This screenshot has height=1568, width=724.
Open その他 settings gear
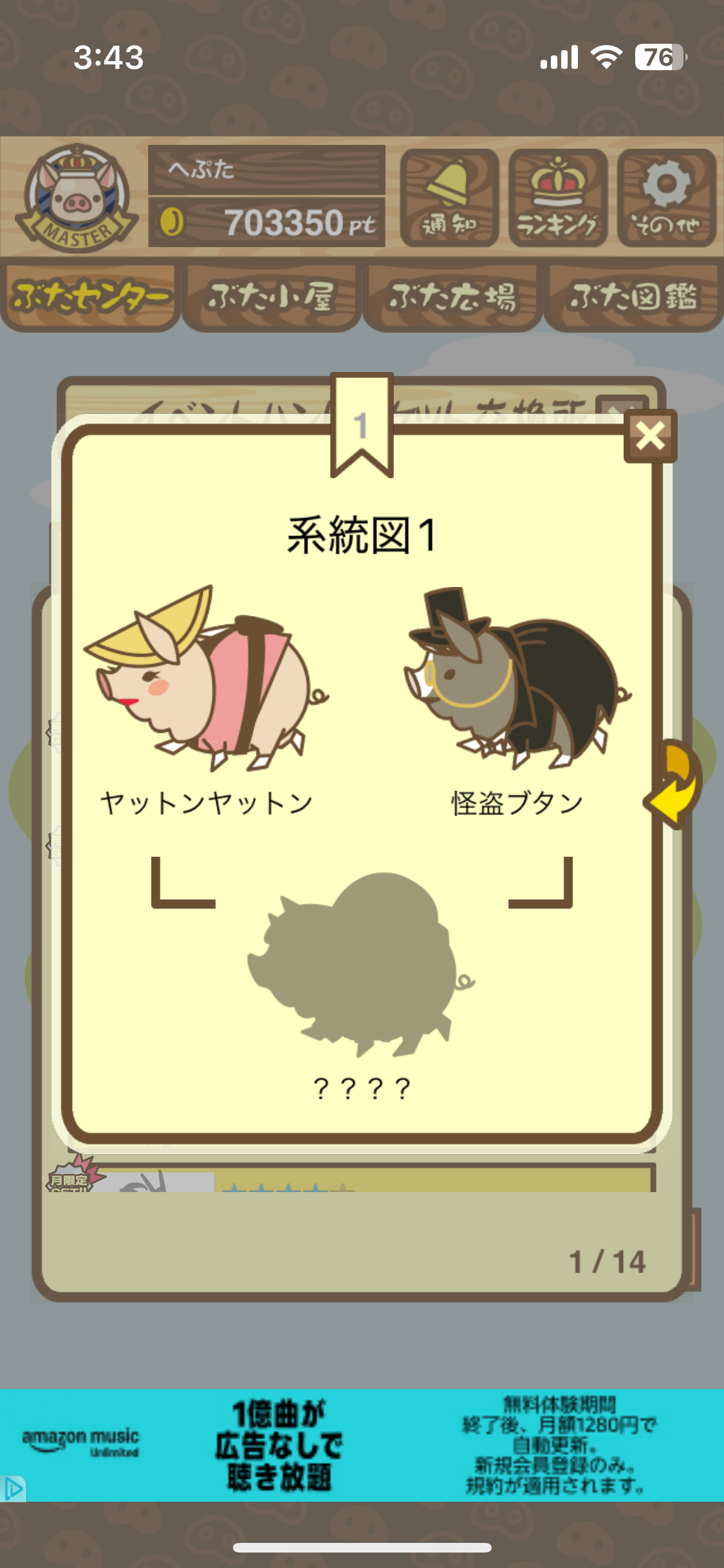pyautogui.click(x=666, y=198)
